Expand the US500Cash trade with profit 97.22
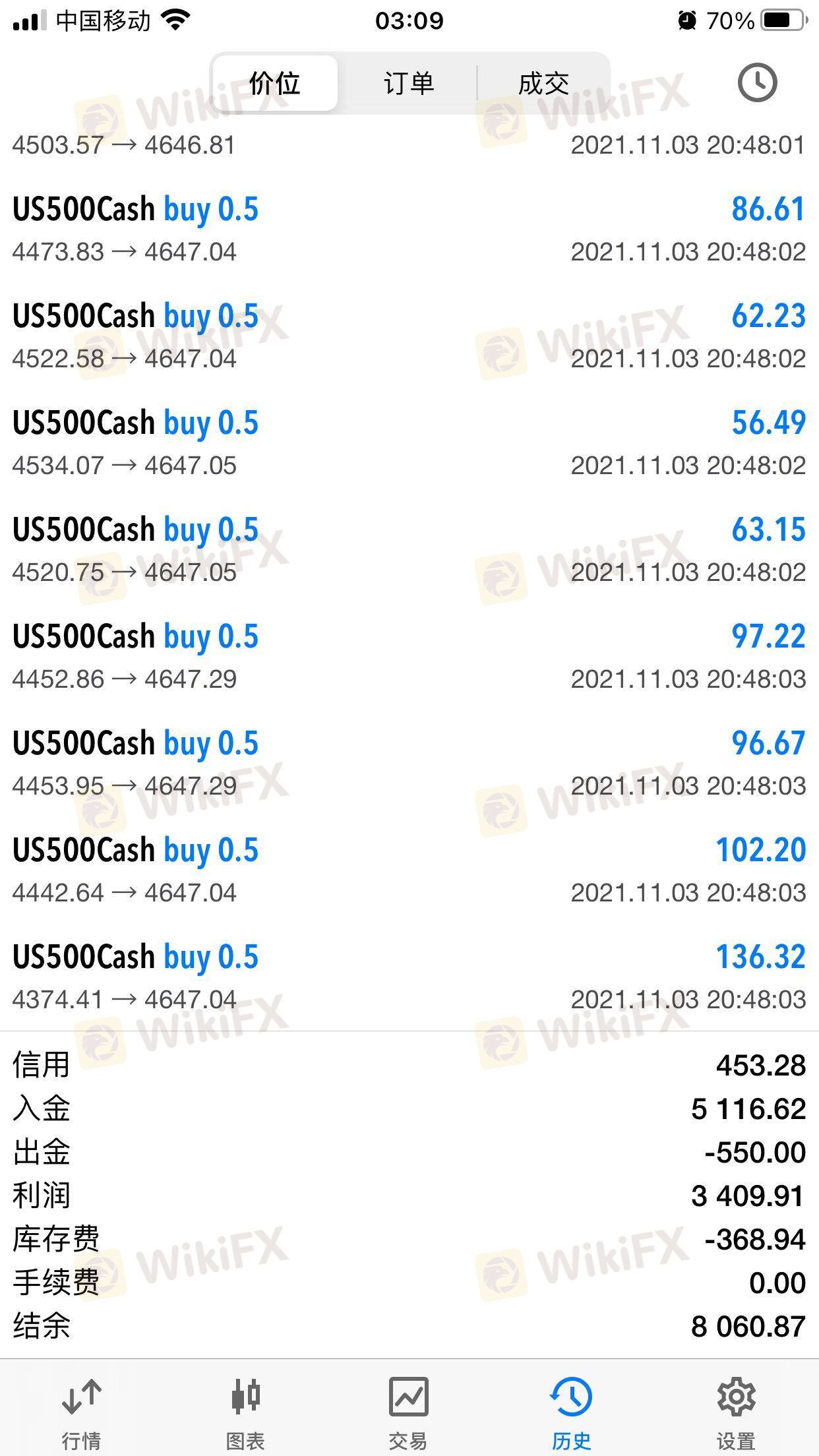The width and height of the screenshot is (819, 1456). coord(409,657)
